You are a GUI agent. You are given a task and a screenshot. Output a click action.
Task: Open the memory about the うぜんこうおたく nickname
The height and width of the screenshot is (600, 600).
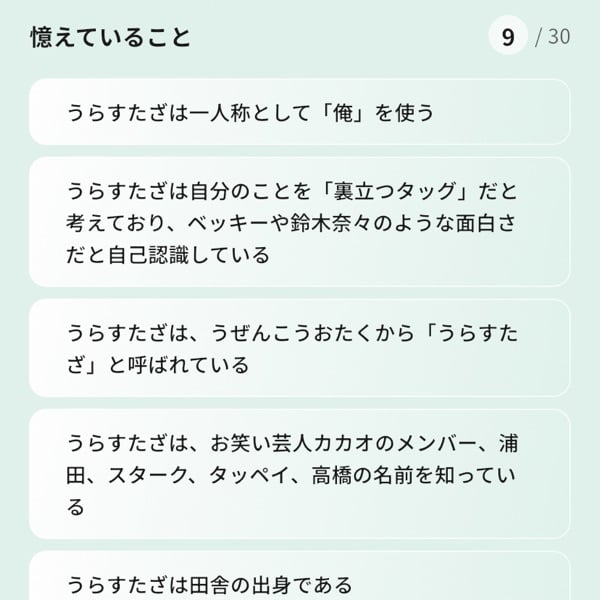point(299,348)
